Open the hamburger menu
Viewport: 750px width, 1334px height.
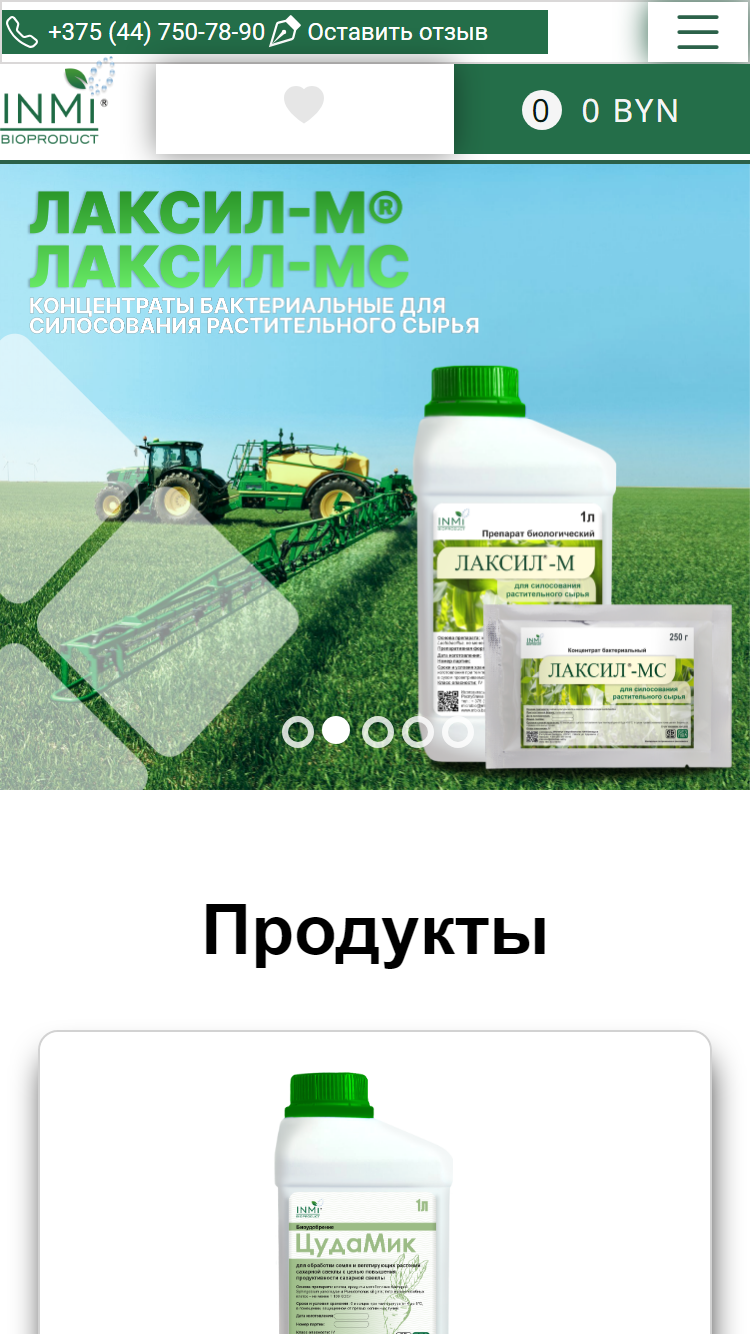click(x=698, y=32)
